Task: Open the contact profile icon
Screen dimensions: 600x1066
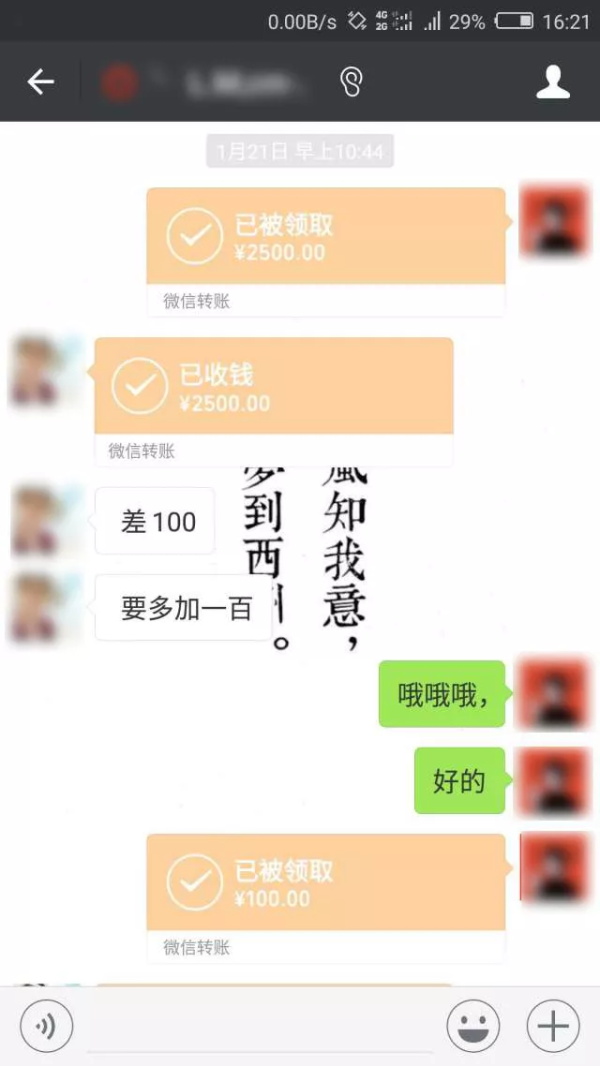Action: (x=553, y=82)
